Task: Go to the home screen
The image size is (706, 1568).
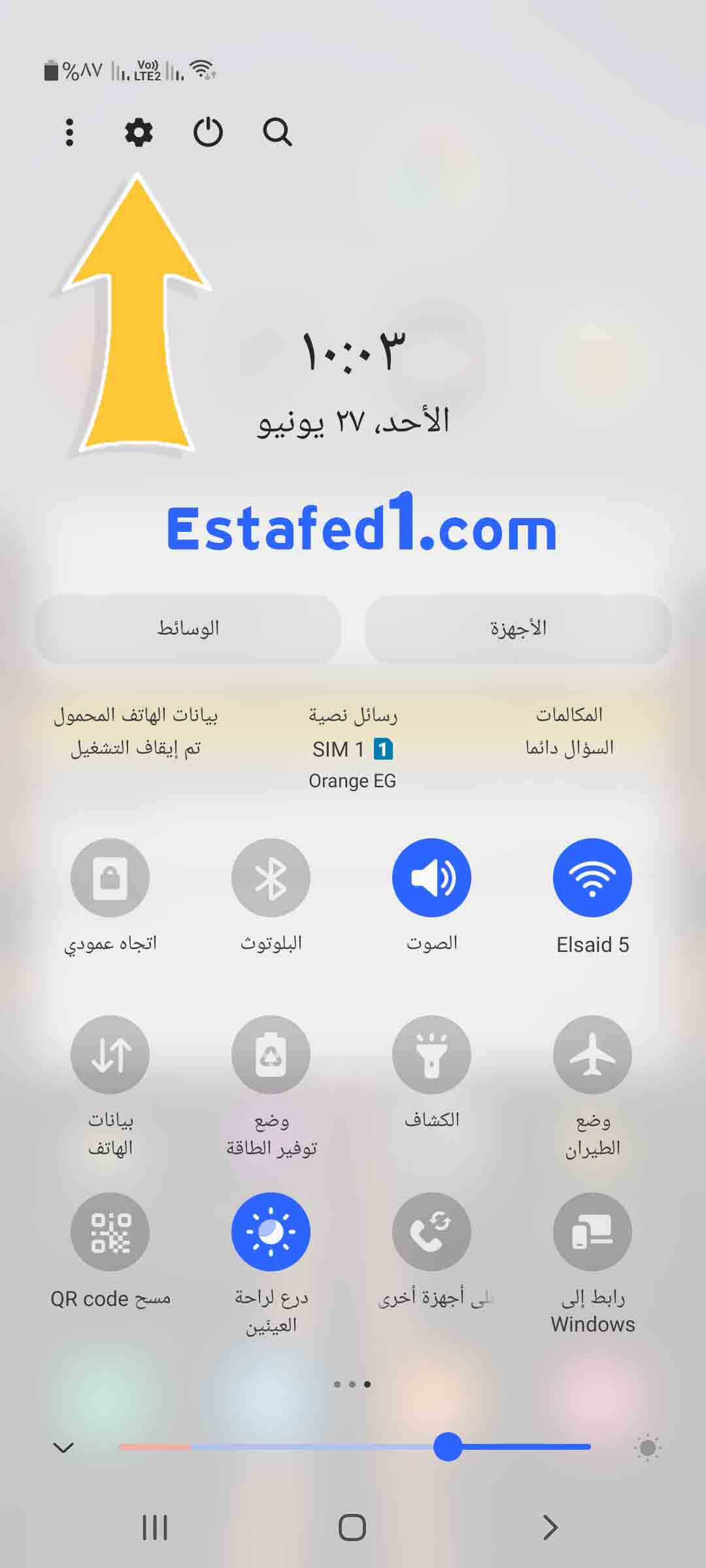Action: tap(352, 1527)
